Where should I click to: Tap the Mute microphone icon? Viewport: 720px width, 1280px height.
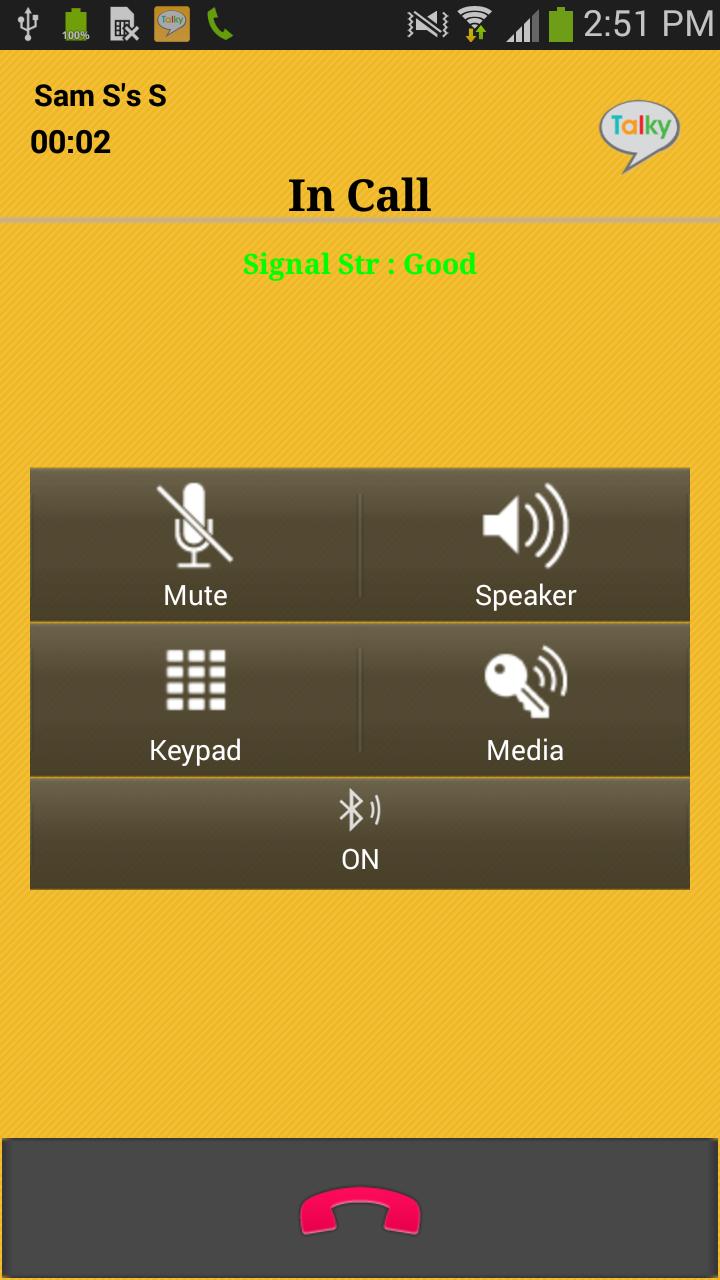pos(195,525)
